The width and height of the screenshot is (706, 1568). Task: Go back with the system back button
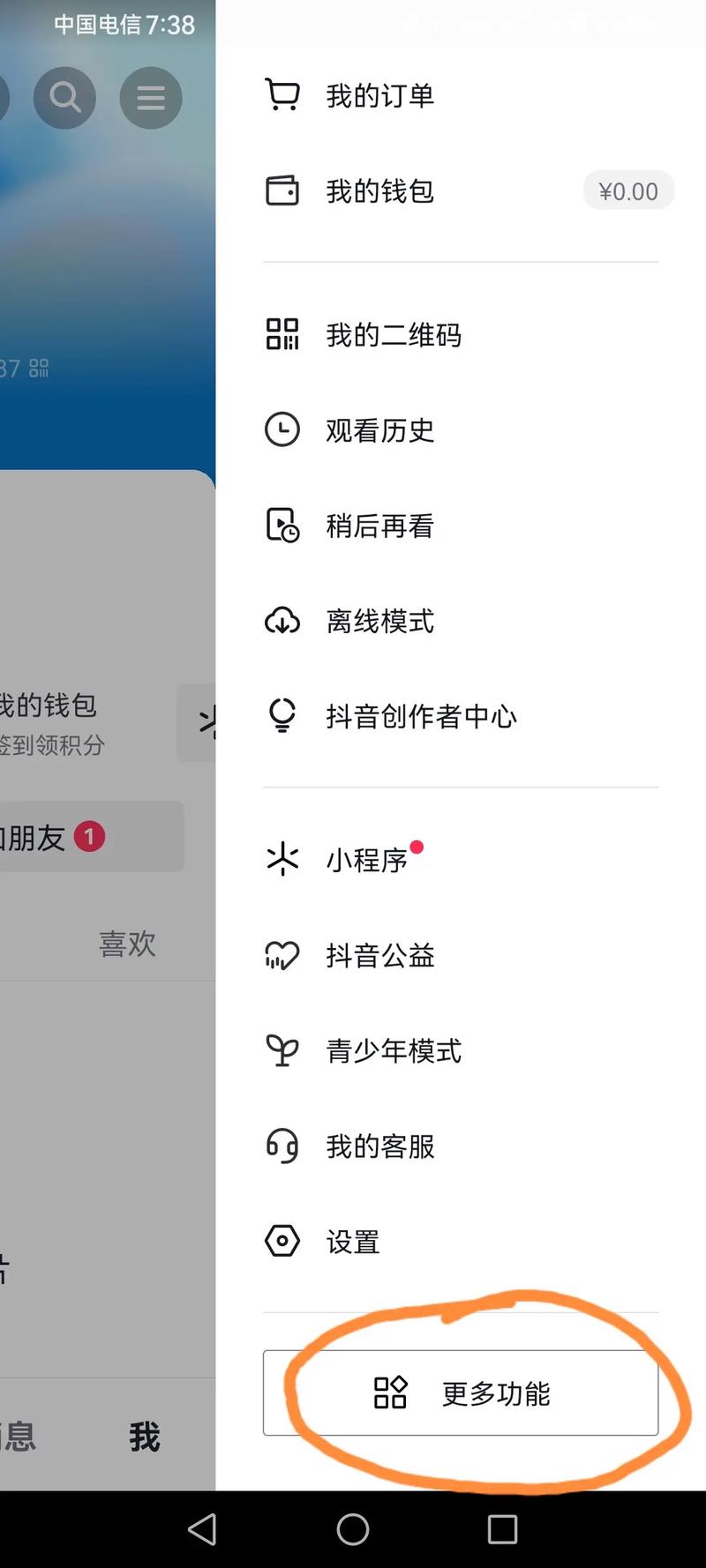(x=202, y=1529)
